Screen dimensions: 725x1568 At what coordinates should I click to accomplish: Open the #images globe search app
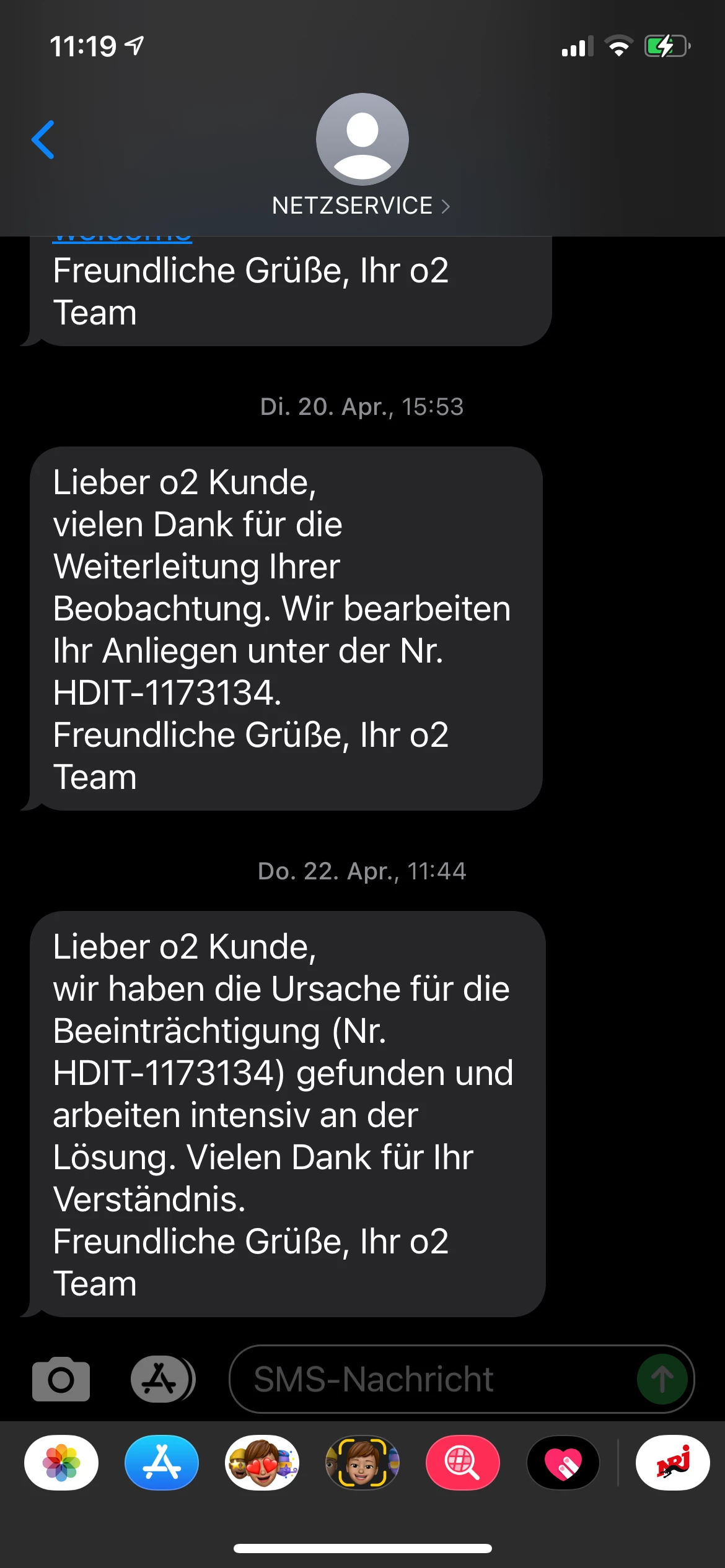pos(462,1463)
